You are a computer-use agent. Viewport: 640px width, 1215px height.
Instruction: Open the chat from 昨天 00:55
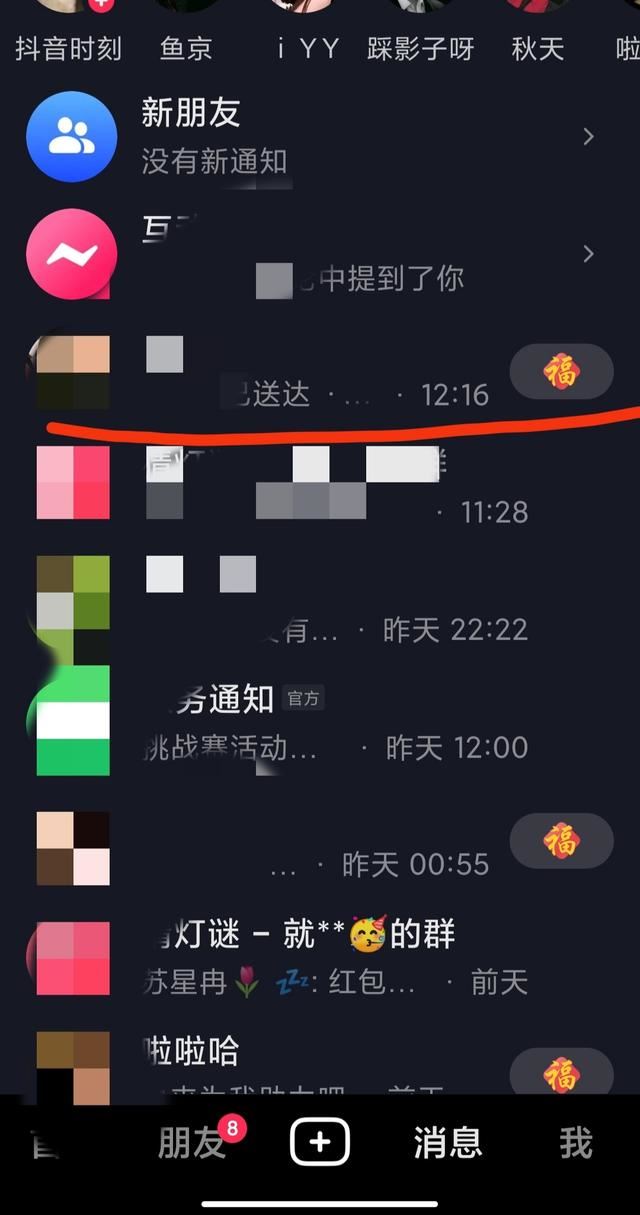(320, 842)
